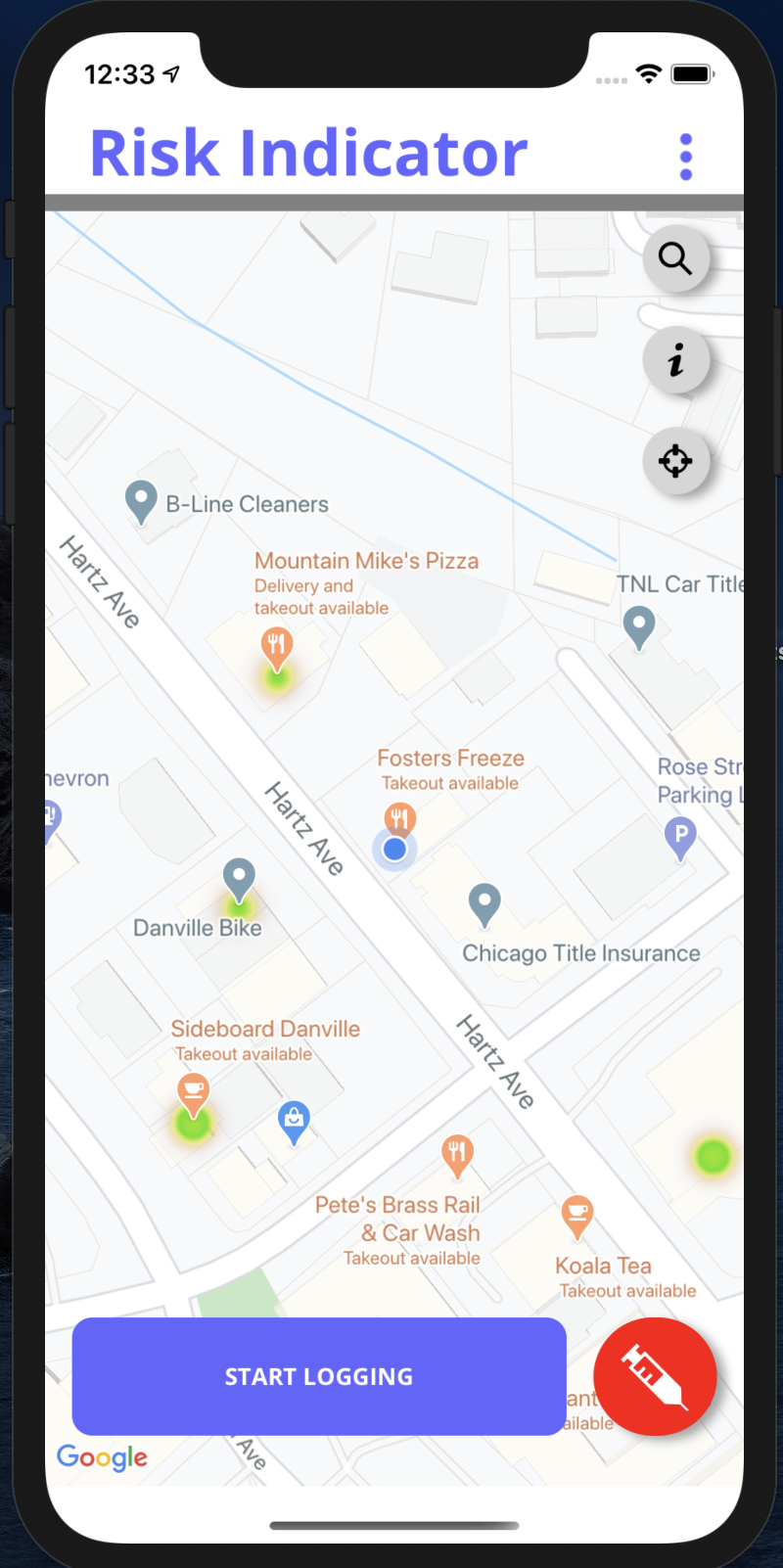Select the Mountain Mike's Pizza pin
Viewport: 783px width, 1568px height.
[277, 648]
